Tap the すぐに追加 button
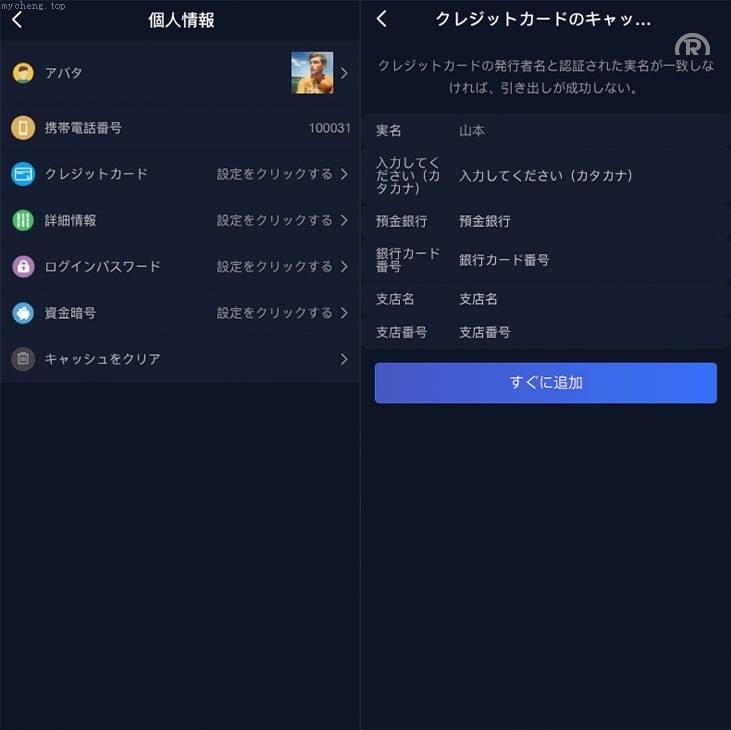The image size is (731, 730). tap(545, 382)
